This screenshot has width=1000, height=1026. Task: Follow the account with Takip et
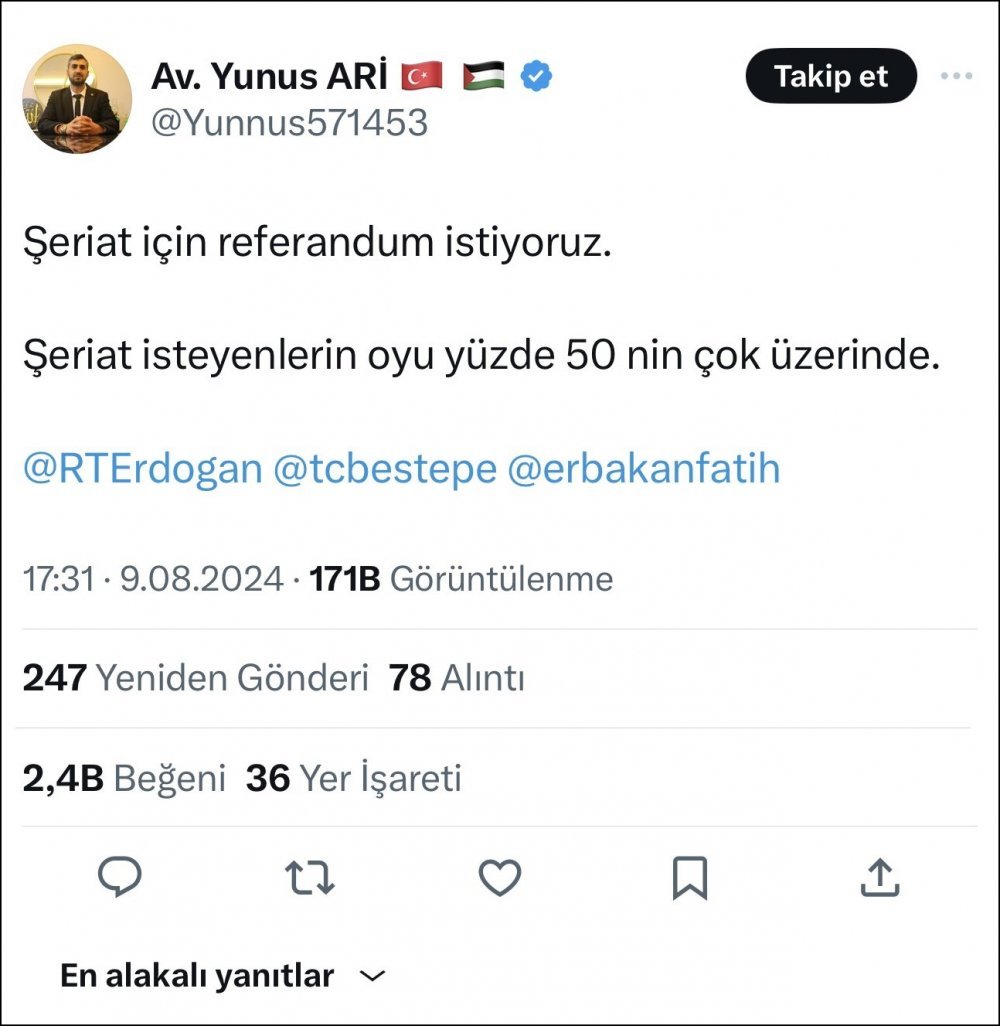click(830, 76)
